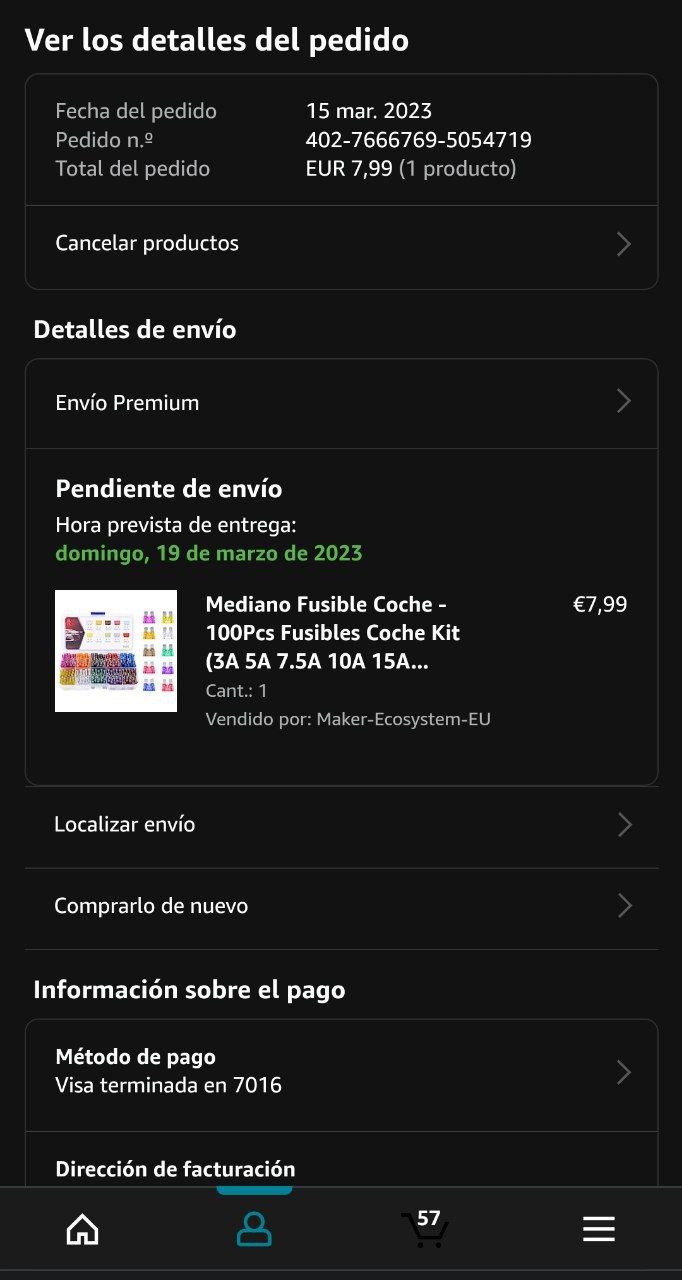The height and width of the screenshot is (1280, 682).
Task: Open the Mediano Fusible Coche product image
Action: point(116,651)
